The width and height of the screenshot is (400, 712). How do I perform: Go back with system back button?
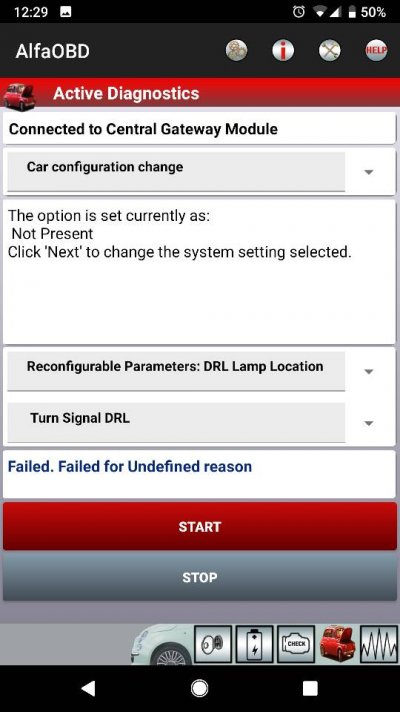point(89,689)
